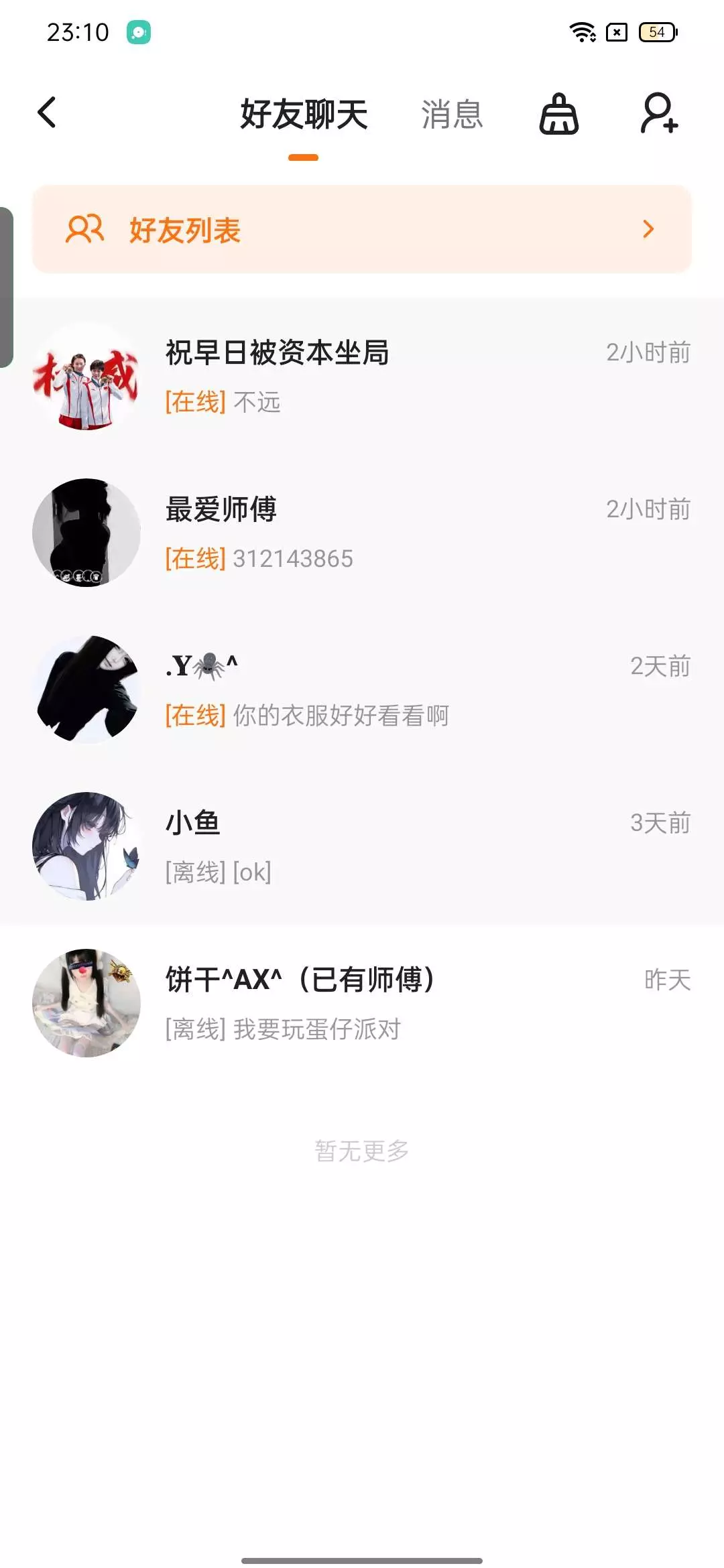
Task: Tap the broom icon to clear chats
Action: click(x=559, y=114)
